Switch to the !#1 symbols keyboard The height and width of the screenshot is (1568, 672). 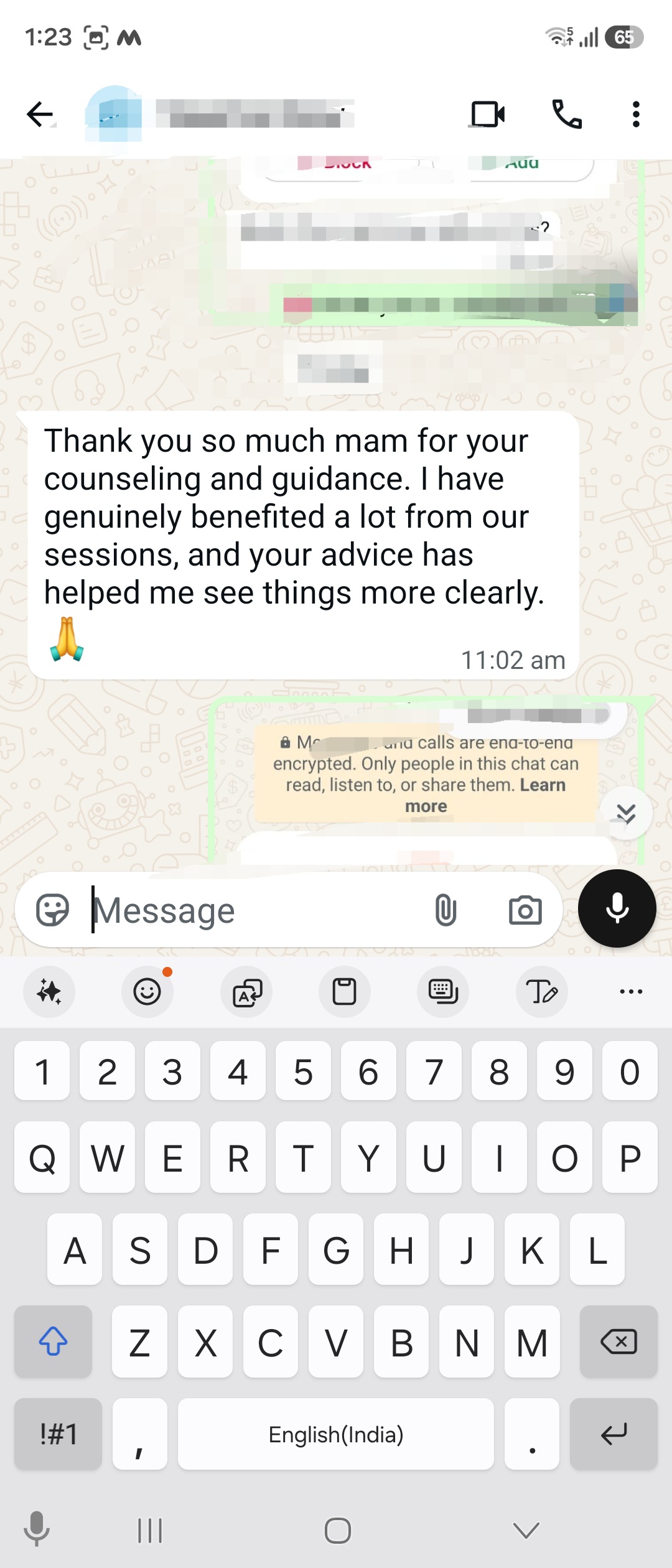pyautogui.click(x=58, y=1434)
